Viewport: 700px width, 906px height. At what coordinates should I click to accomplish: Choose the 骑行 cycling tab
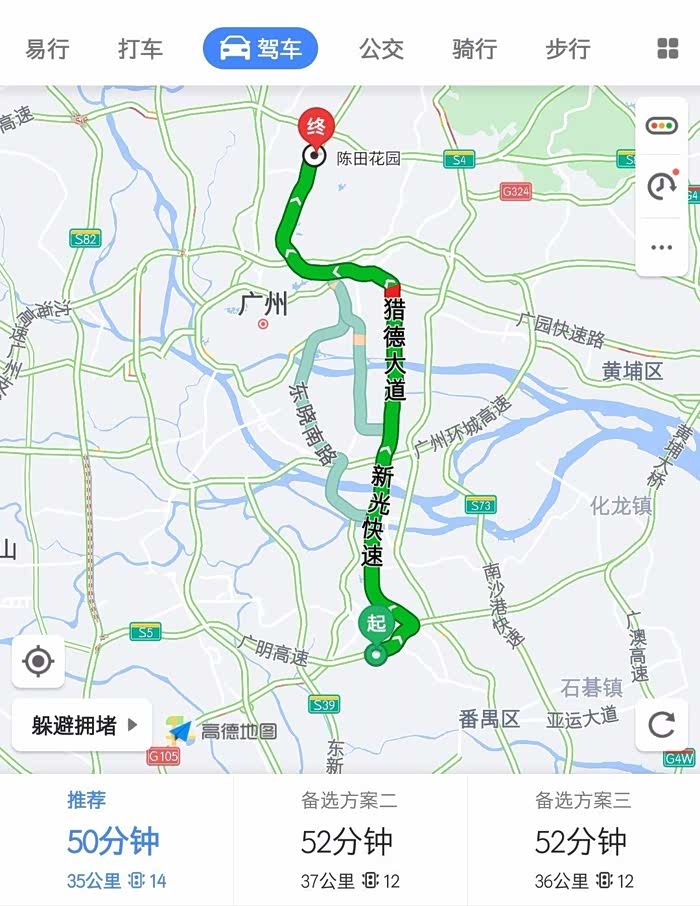point(475,49)
